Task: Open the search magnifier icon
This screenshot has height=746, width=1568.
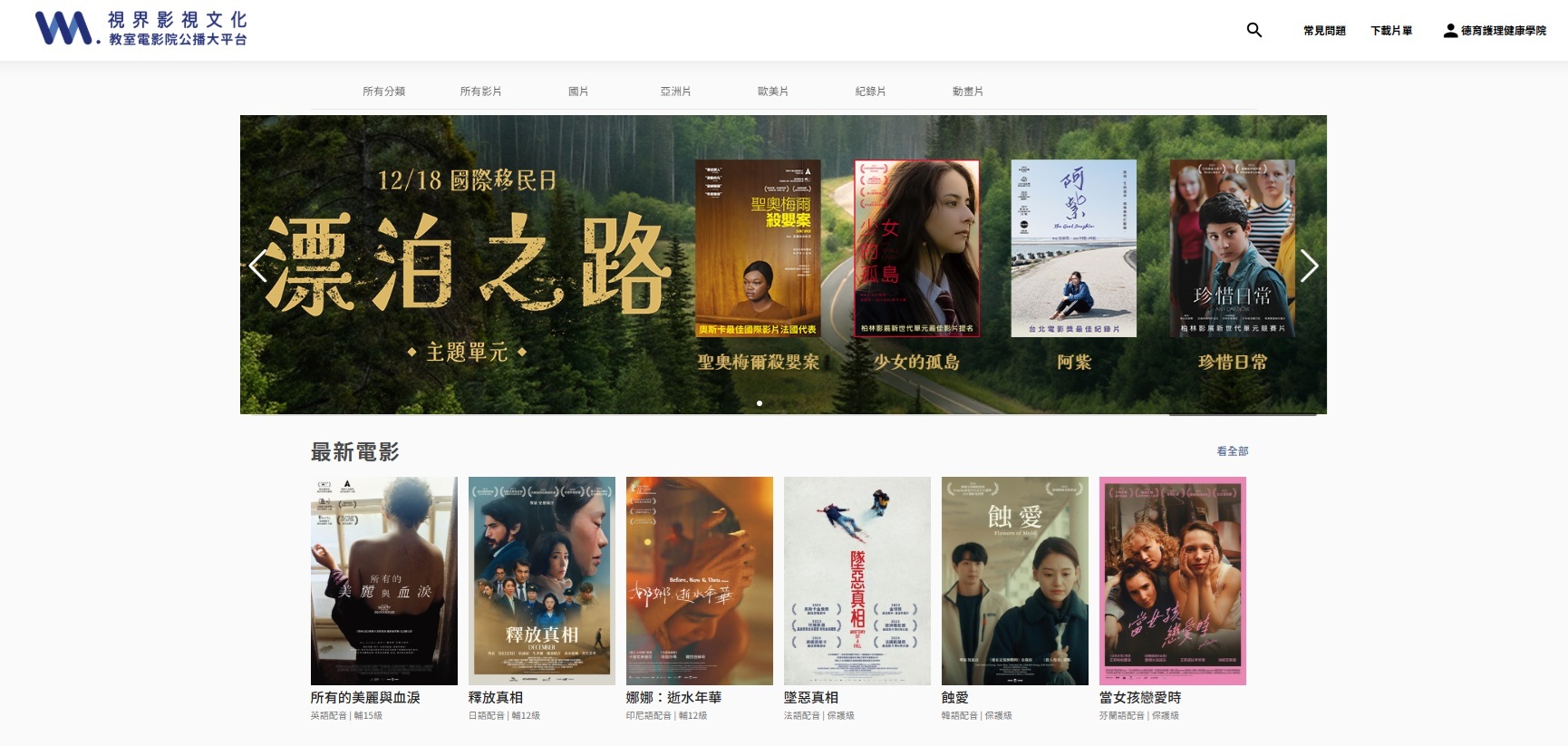Action: coord(1254,30)
